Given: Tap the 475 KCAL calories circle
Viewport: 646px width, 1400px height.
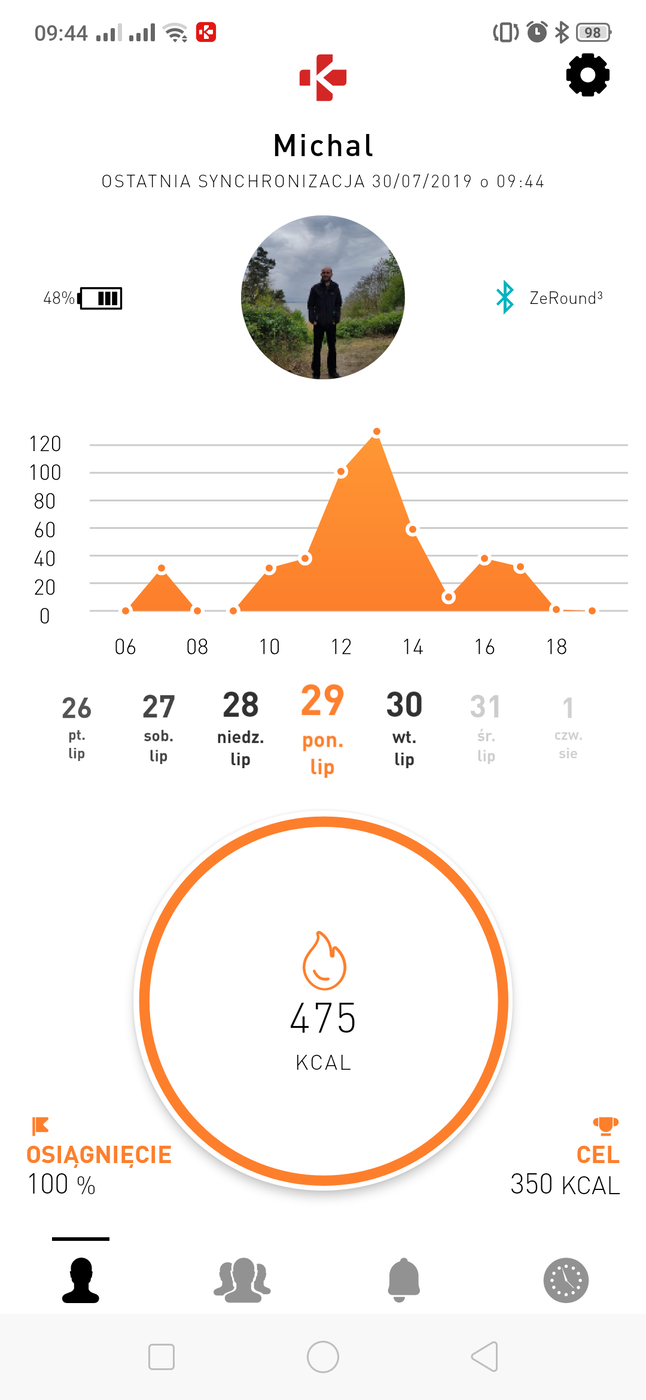Looking at the screenshot, I should click(x=323, y=1001).
